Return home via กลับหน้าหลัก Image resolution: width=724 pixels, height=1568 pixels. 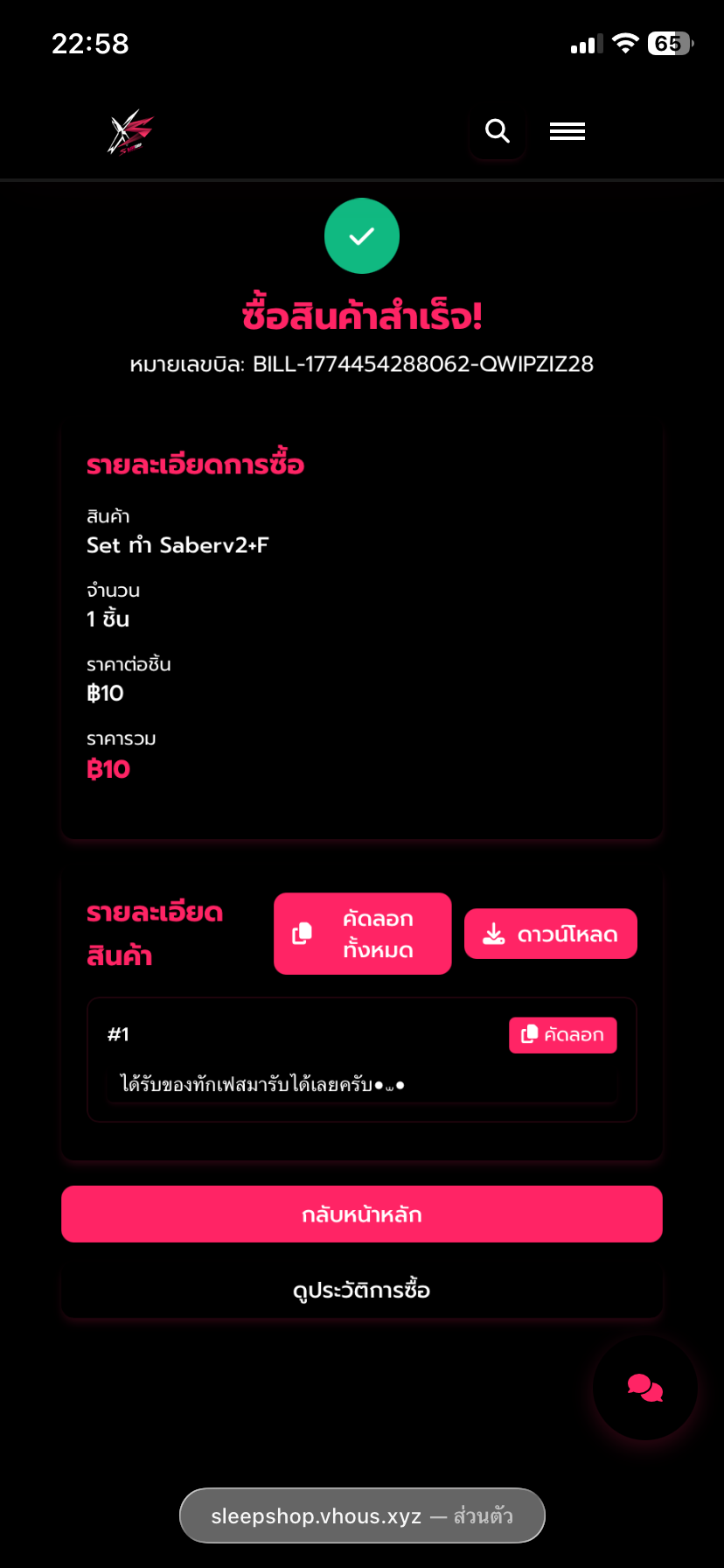[362, 1214]
